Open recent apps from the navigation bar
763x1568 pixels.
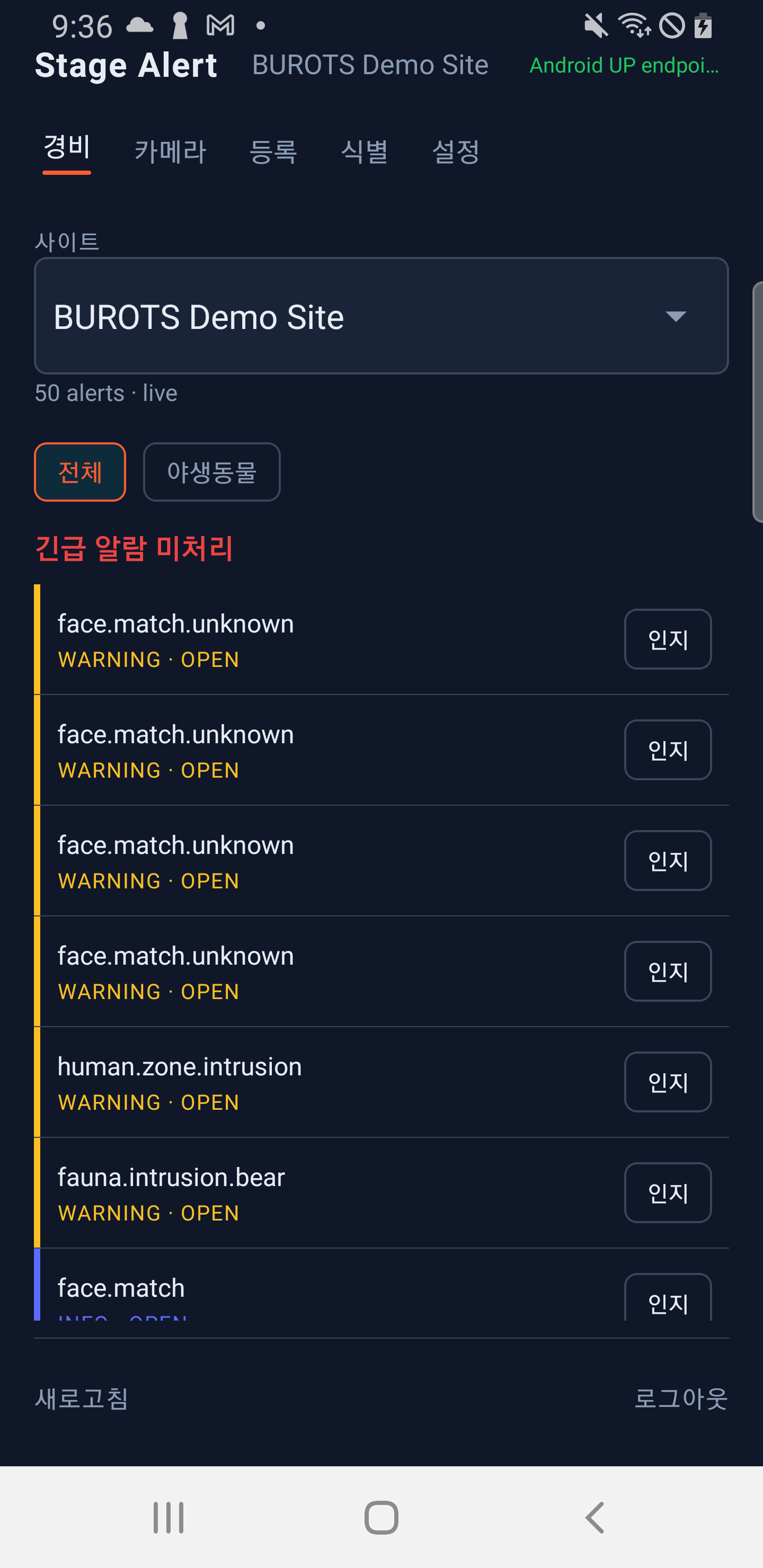coord(168,1517)
